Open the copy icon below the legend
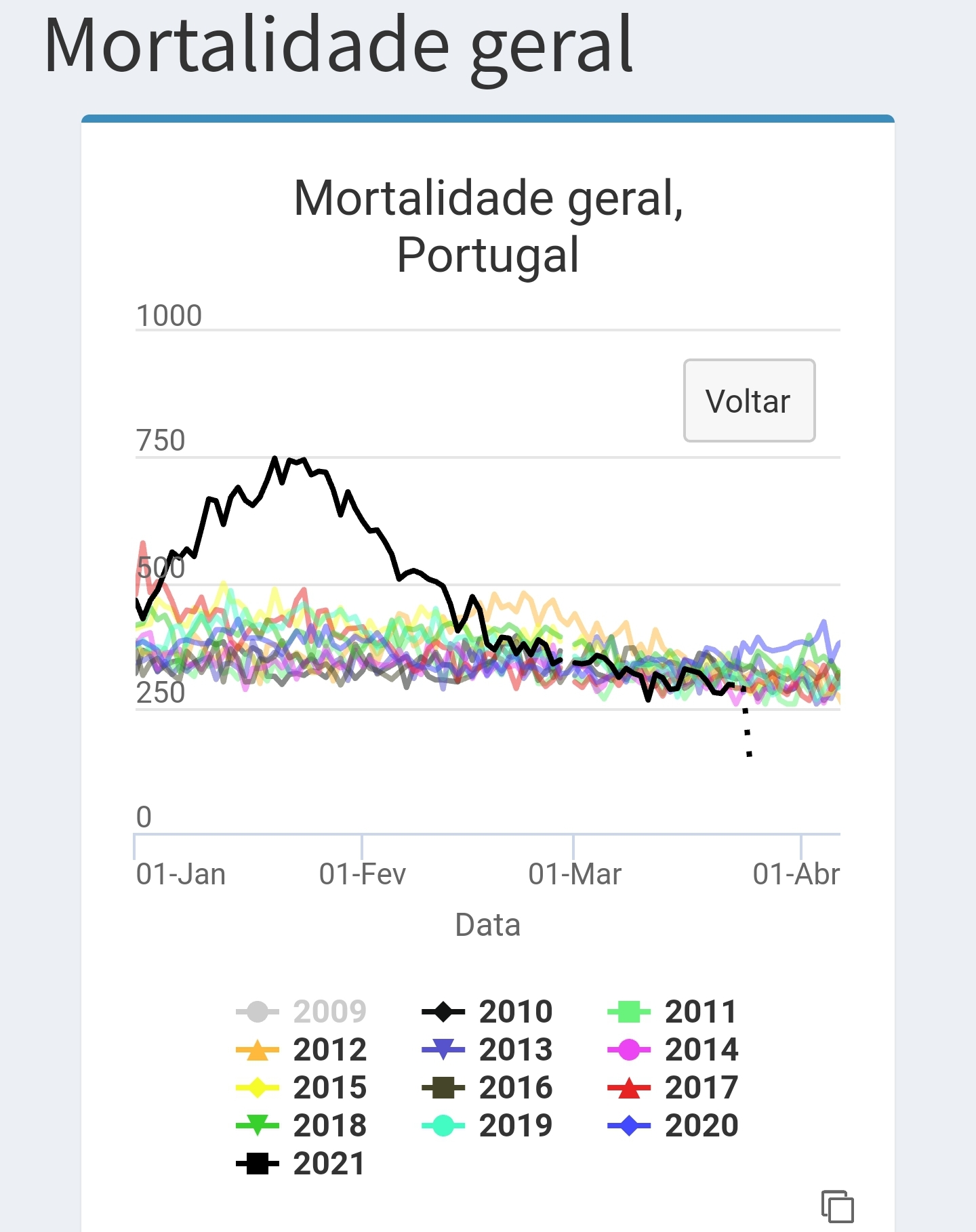976x1232 pixels. (x=837, y=1206)
